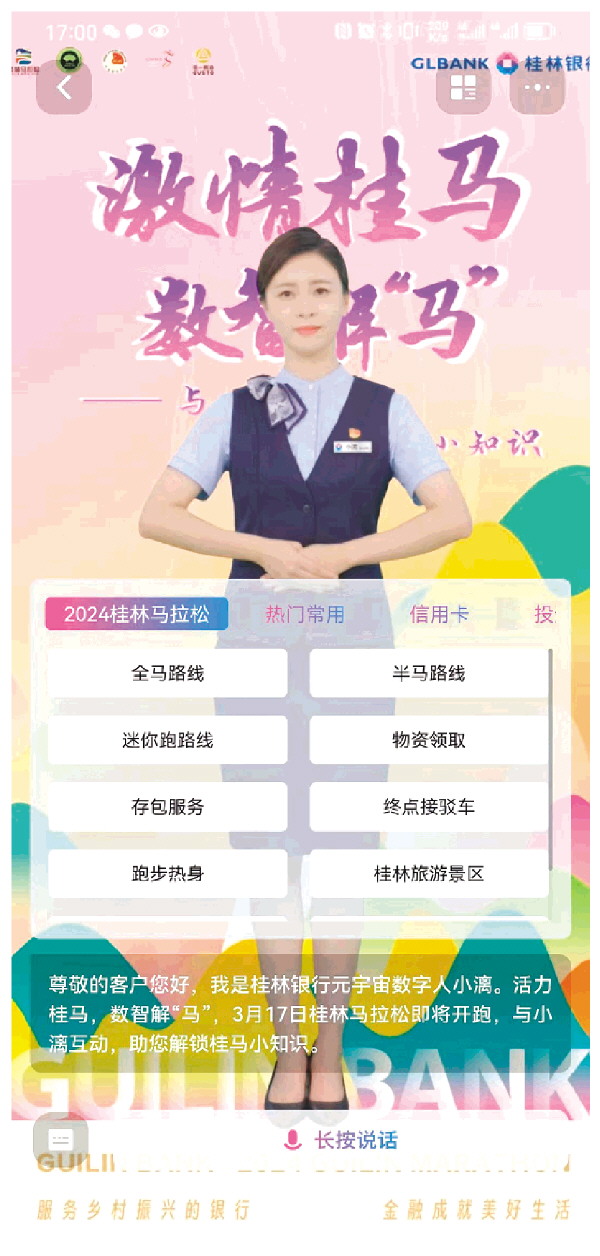Switch to the 热门常用 tab
The image size is (600, 1256).
tap(304, 615)
